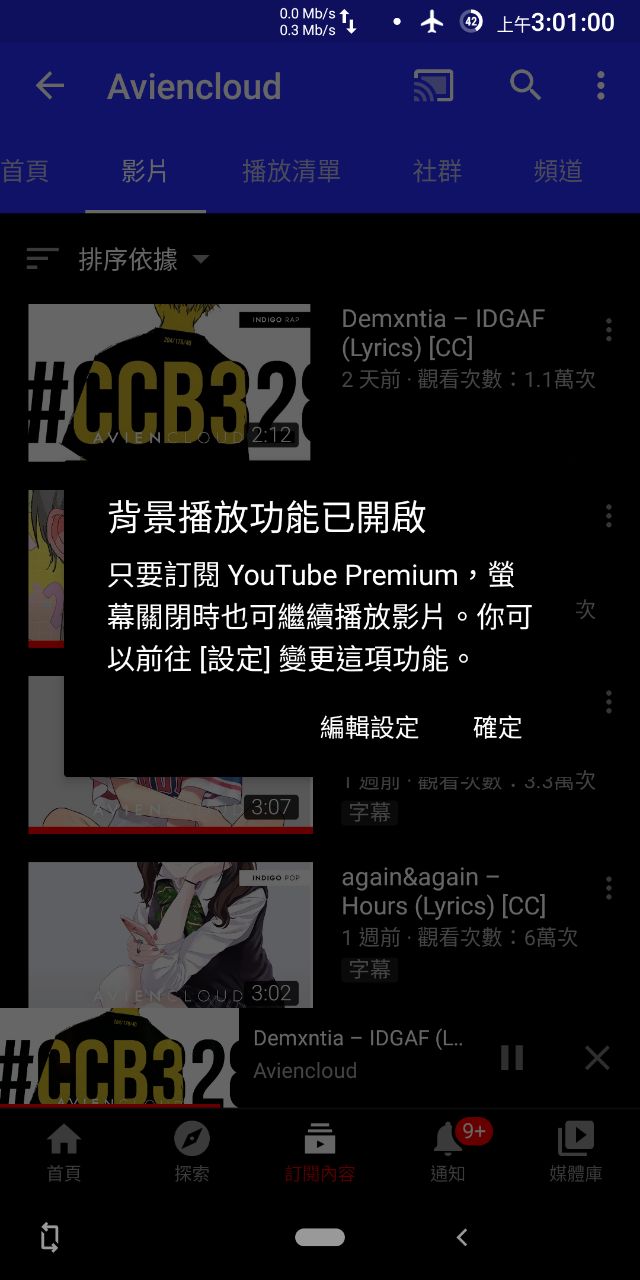This screenshot has height=1280, width=640.
Task: Open the toolbar overflow menu
Action: tap(600, 86)
